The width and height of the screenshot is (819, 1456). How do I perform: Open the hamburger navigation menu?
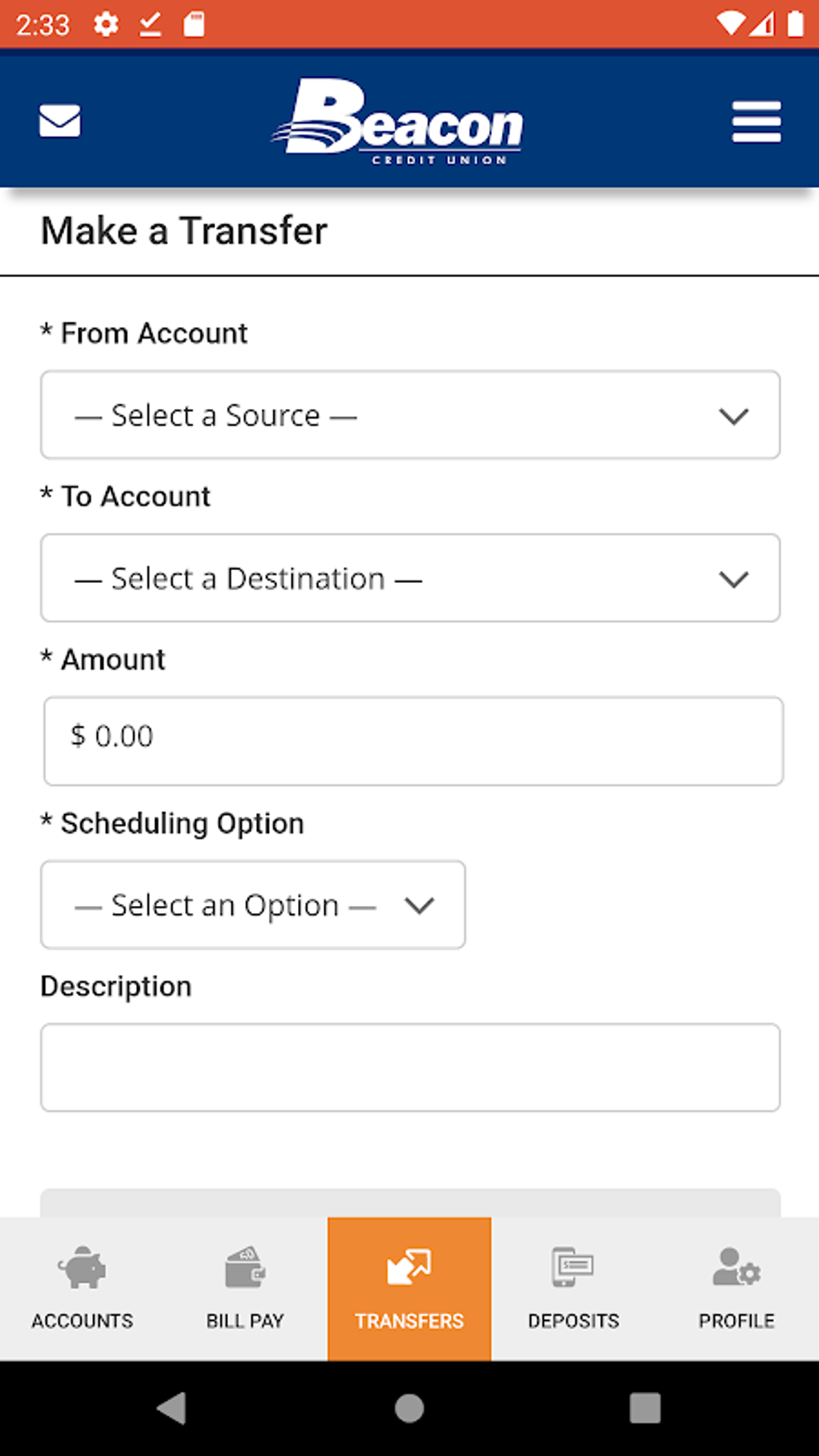point(756,122)
